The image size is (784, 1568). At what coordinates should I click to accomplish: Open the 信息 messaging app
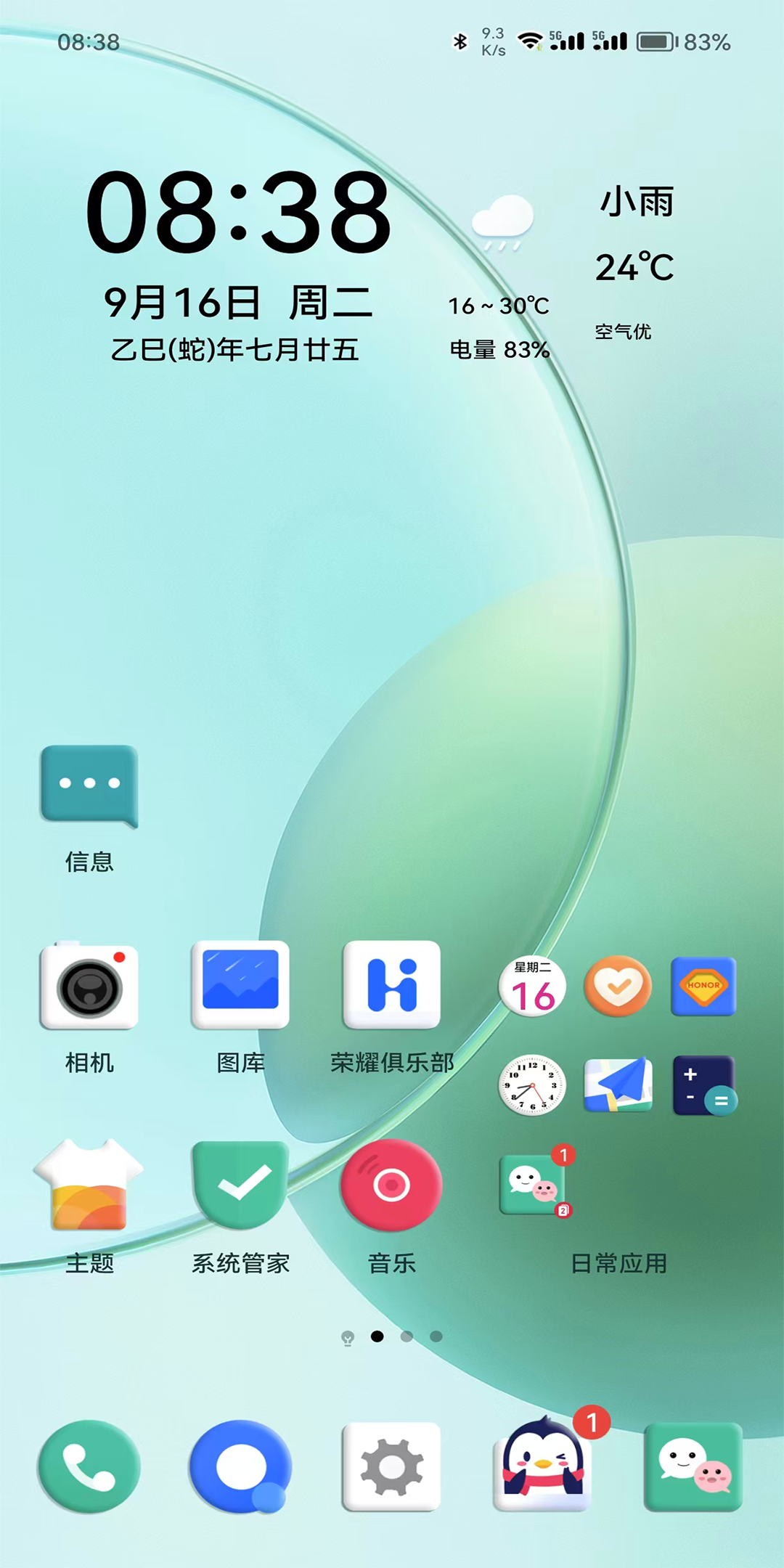tap(89, 787)
